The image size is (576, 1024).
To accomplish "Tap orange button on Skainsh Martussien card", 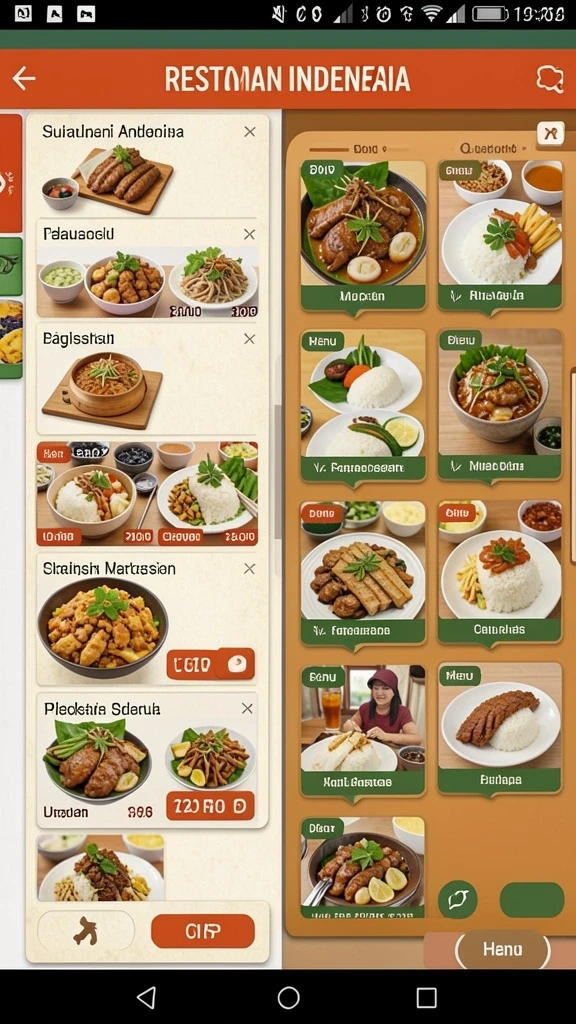I will coord(210,664).
